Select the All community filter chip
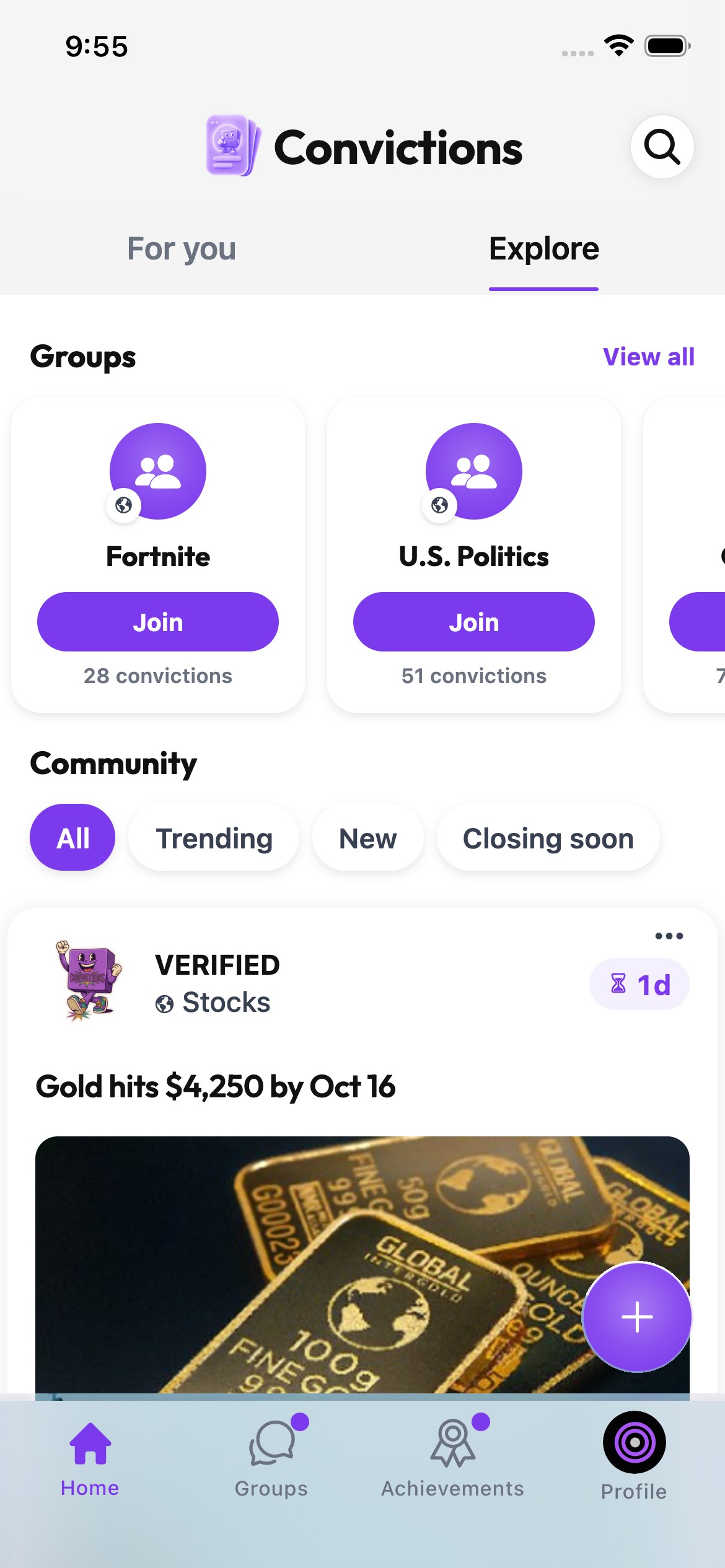725x1568 pixels. pyautogui.click(x=72, y=838)
